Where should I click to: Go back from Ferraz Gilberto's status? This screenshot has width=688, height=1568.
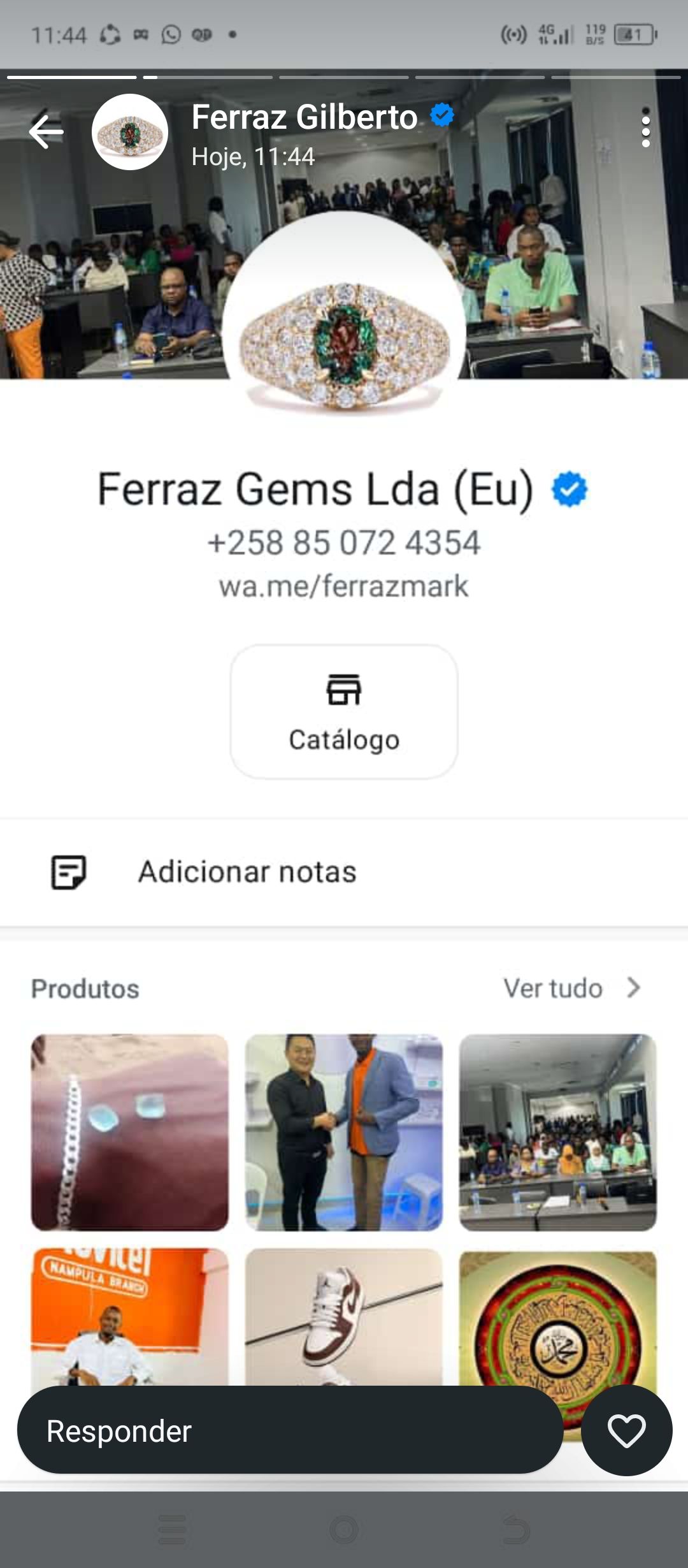pyautogui.click(x=46, y=132)
